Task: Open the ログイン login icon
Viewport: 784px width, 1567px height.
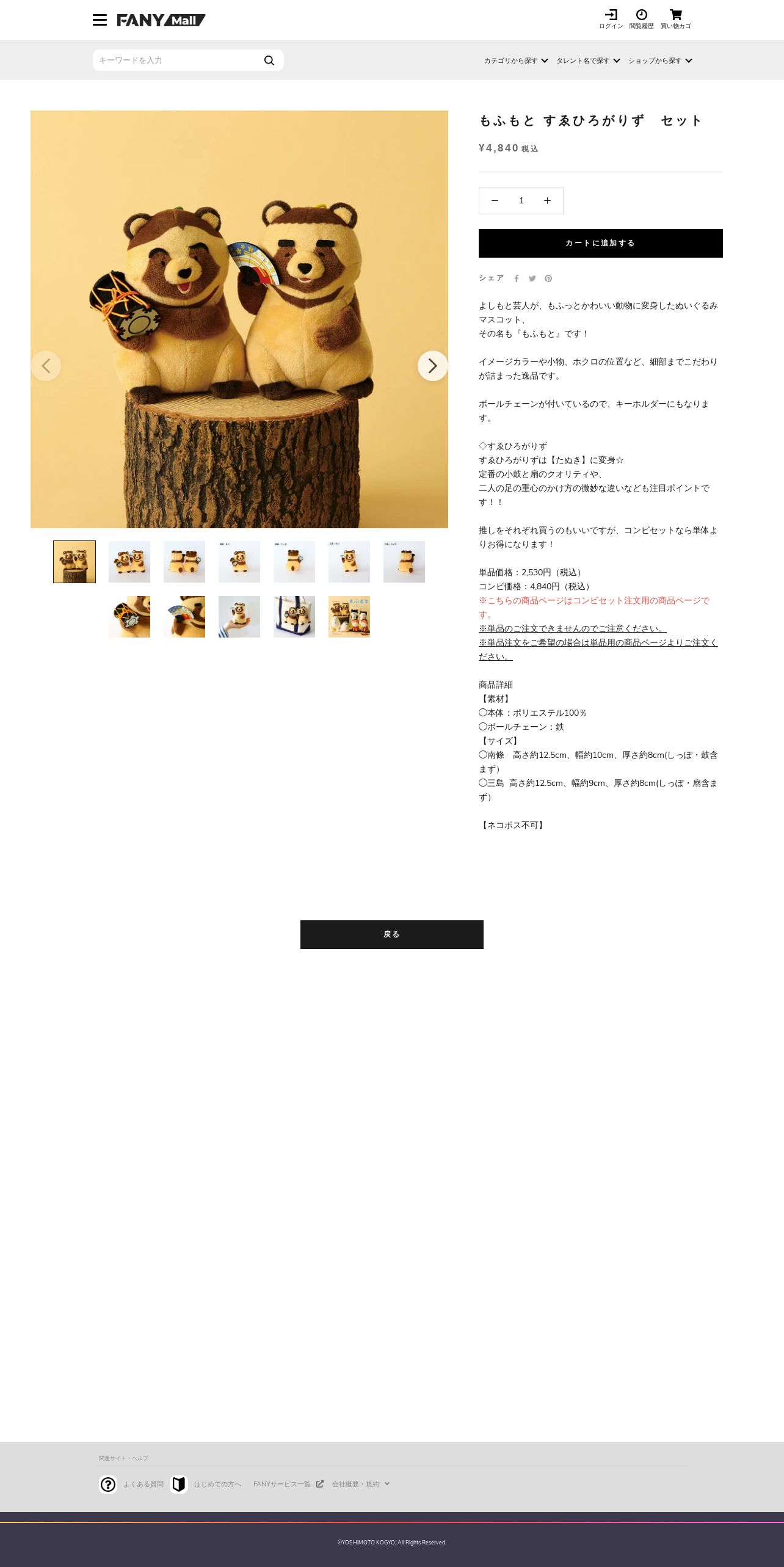Action: [x=611, y=19]
